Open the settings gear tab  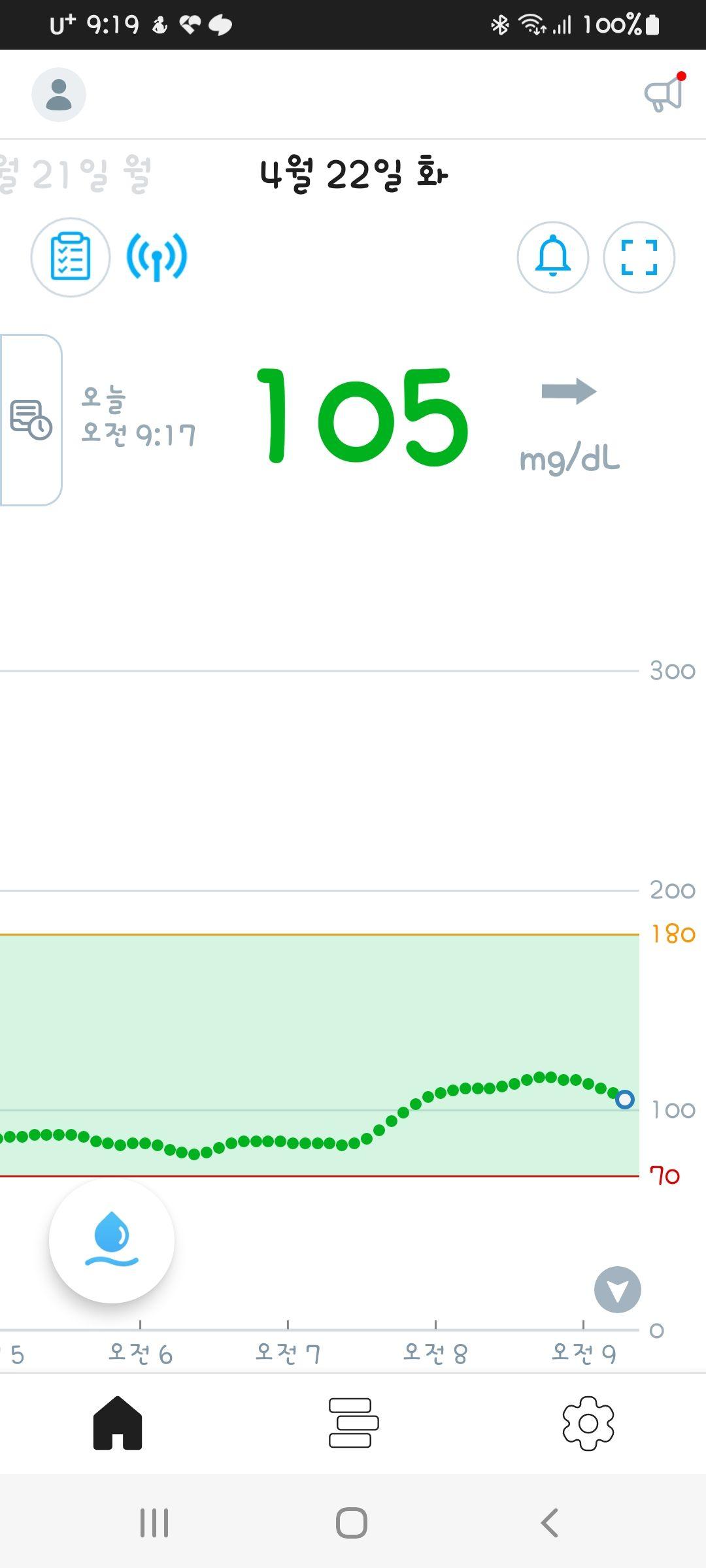[x=588, y=1422]
